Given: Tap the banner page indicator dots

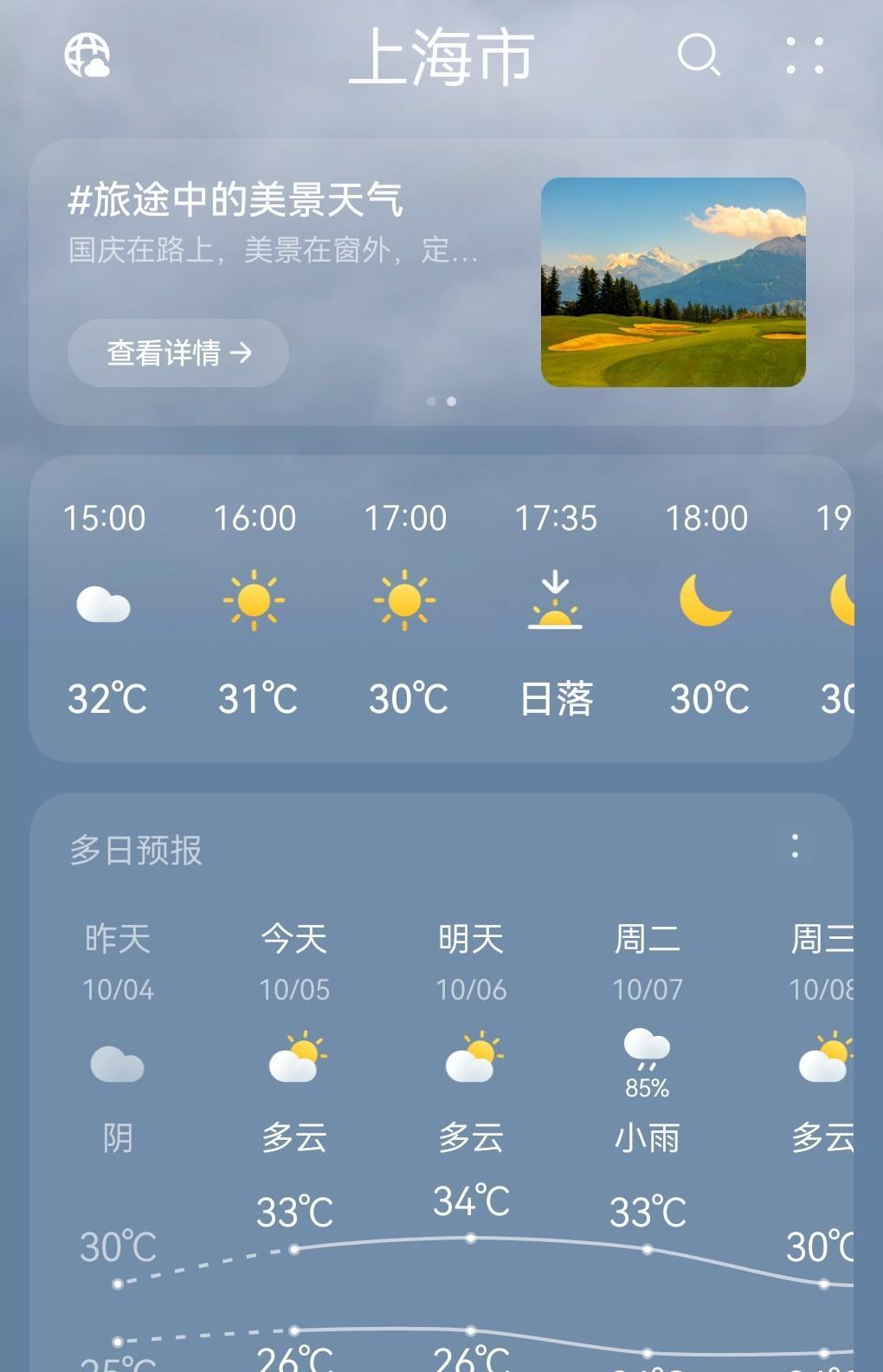Looking at the screenshot, I should (x=441, y=401).
